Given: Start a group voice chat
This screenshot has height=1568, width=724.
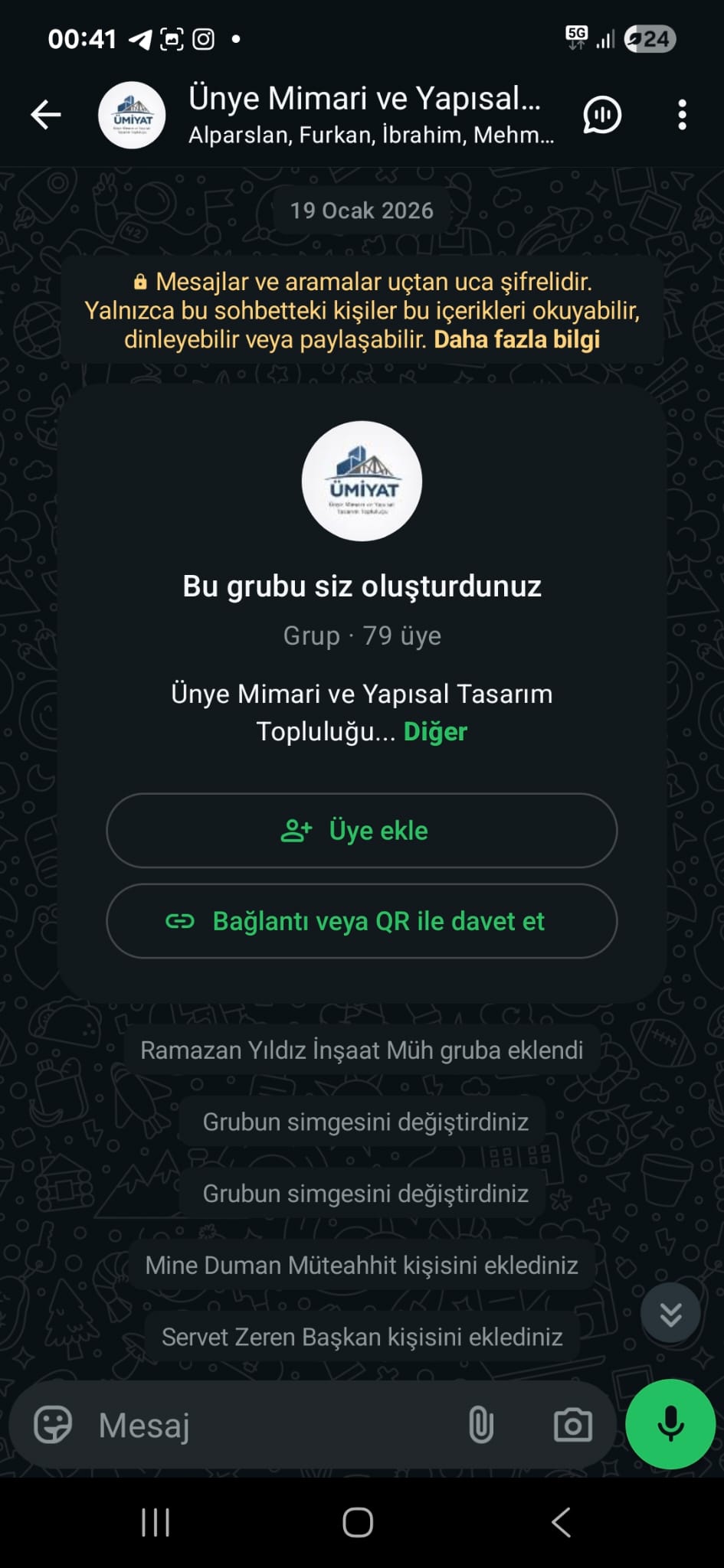Looking at the screenshot, I should pyautogui.click(x=602, y=115).
